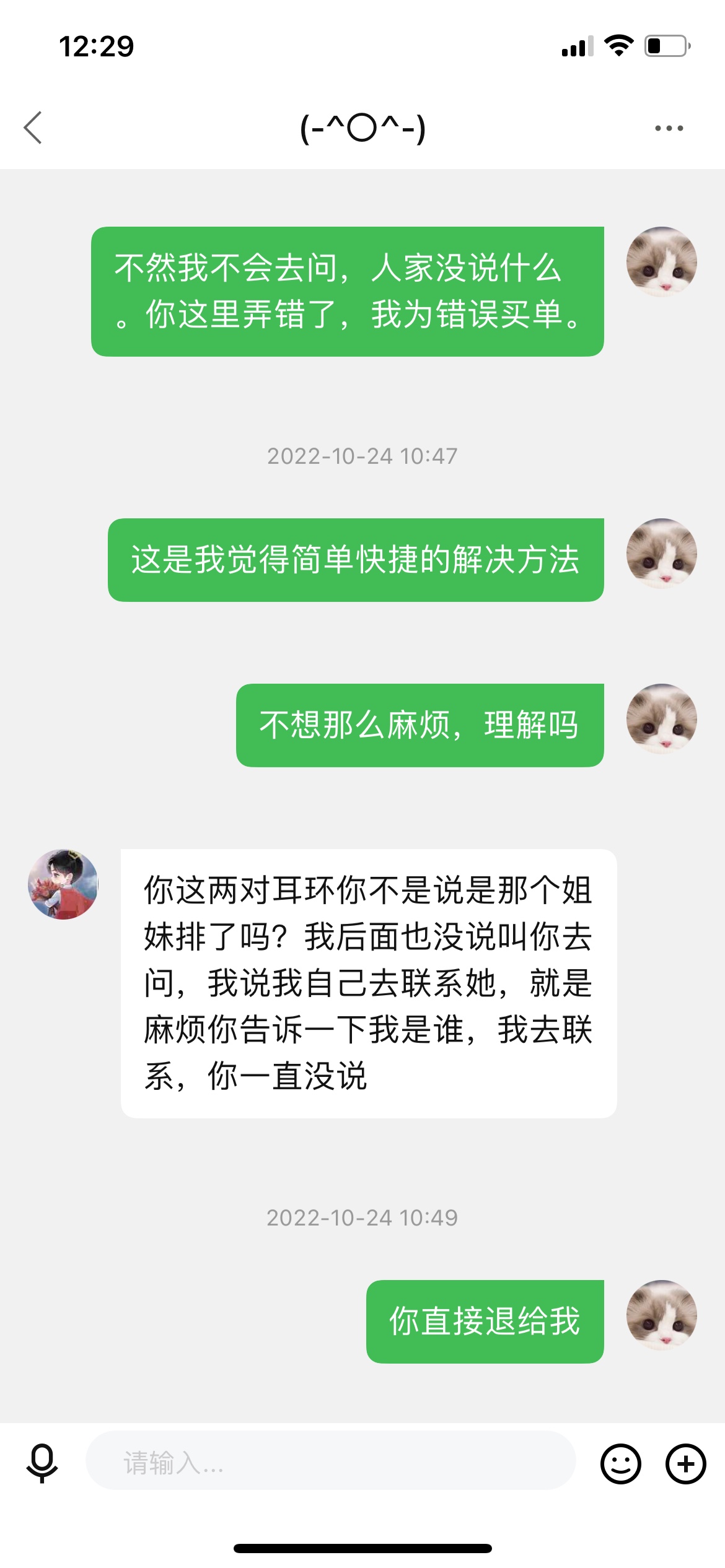Screen dimensions: 725x1568
Task: Open the emoji picker smiley icon
Action: coord(620,1463)
